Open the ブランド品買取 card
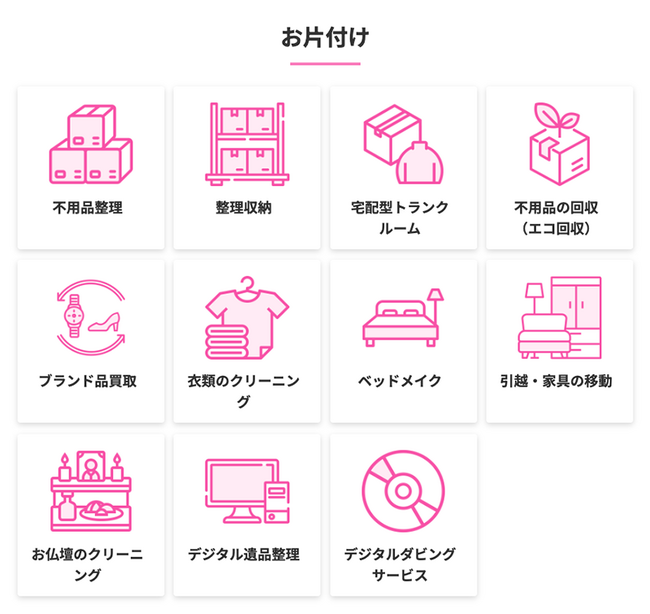Screen dimensions: 650x614 coord(91,341)
